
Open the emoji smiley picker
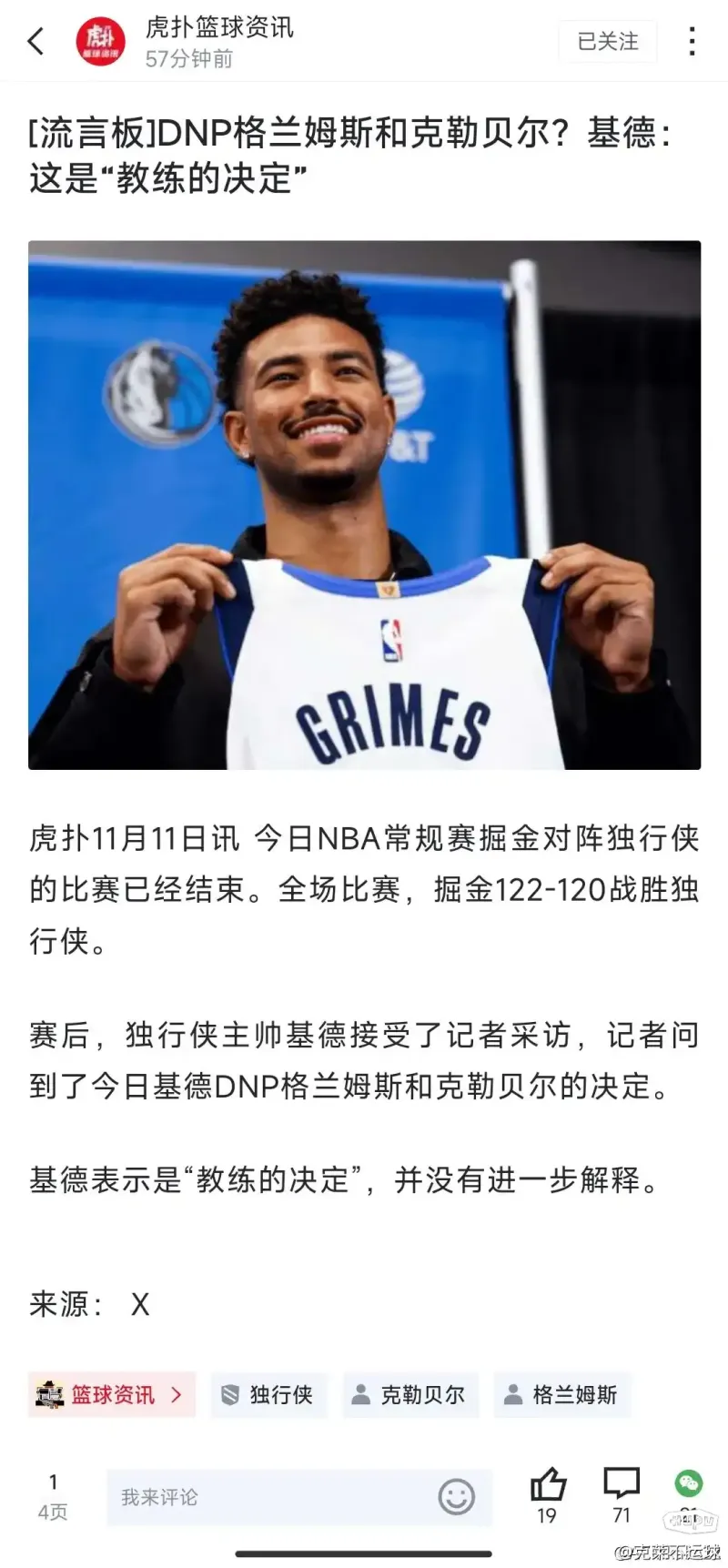[456, 1497]
